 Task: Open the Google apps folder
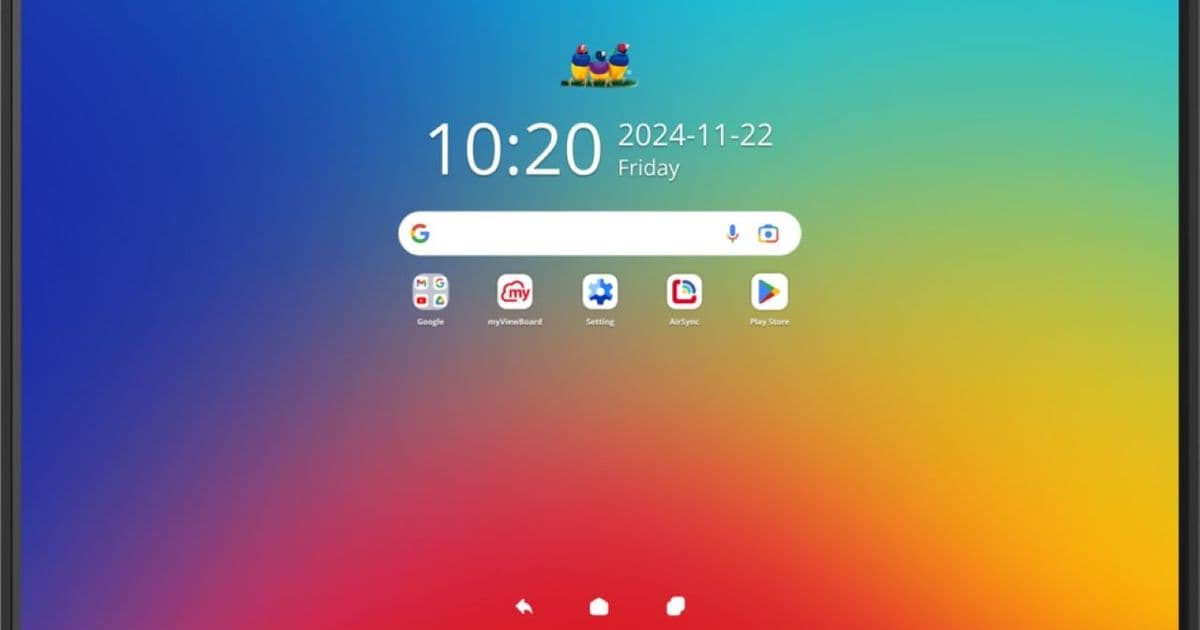430,292
